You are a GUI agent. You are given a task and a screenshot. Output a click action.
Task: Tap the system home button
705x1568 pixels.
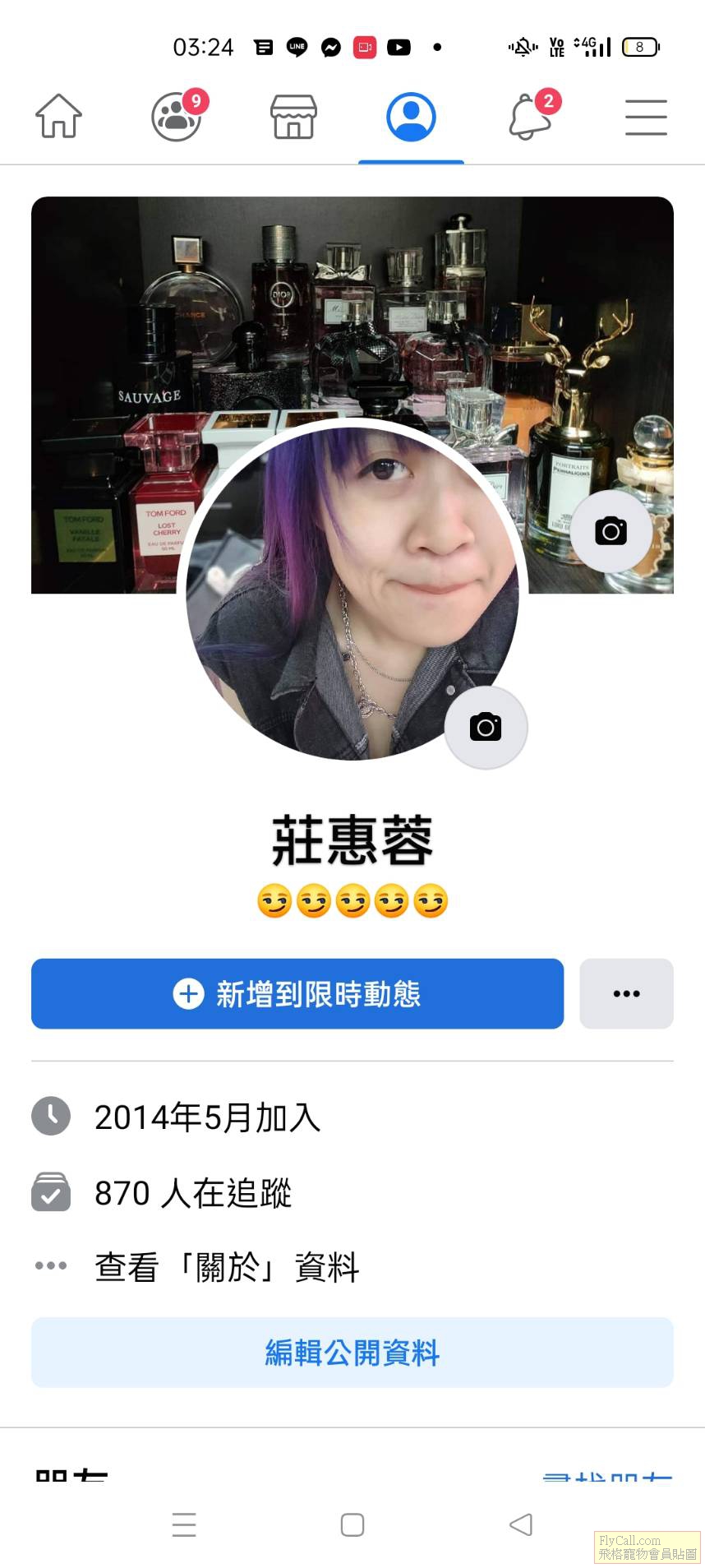click(352, 1524)
